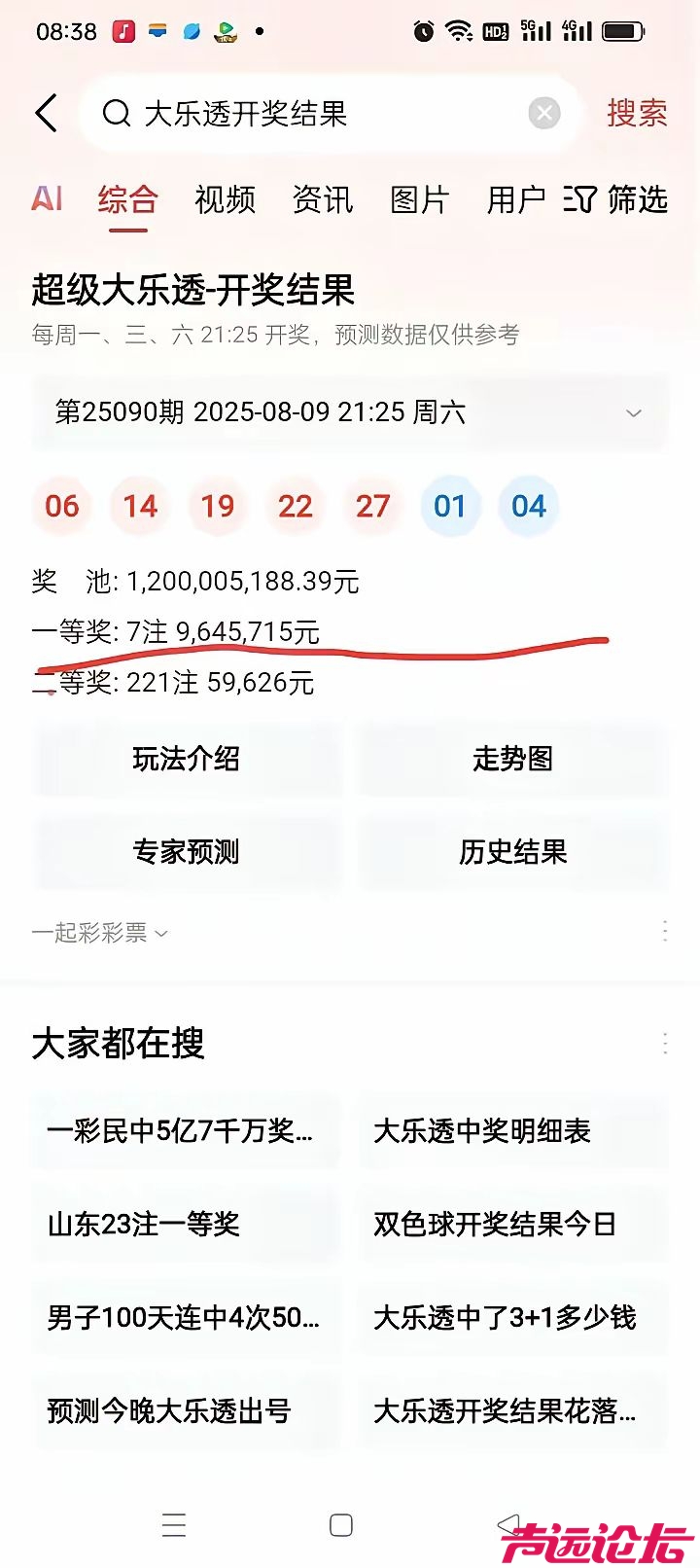
Task: Expand the 一起彩彩票 source
Action: [x=99, y=933]
